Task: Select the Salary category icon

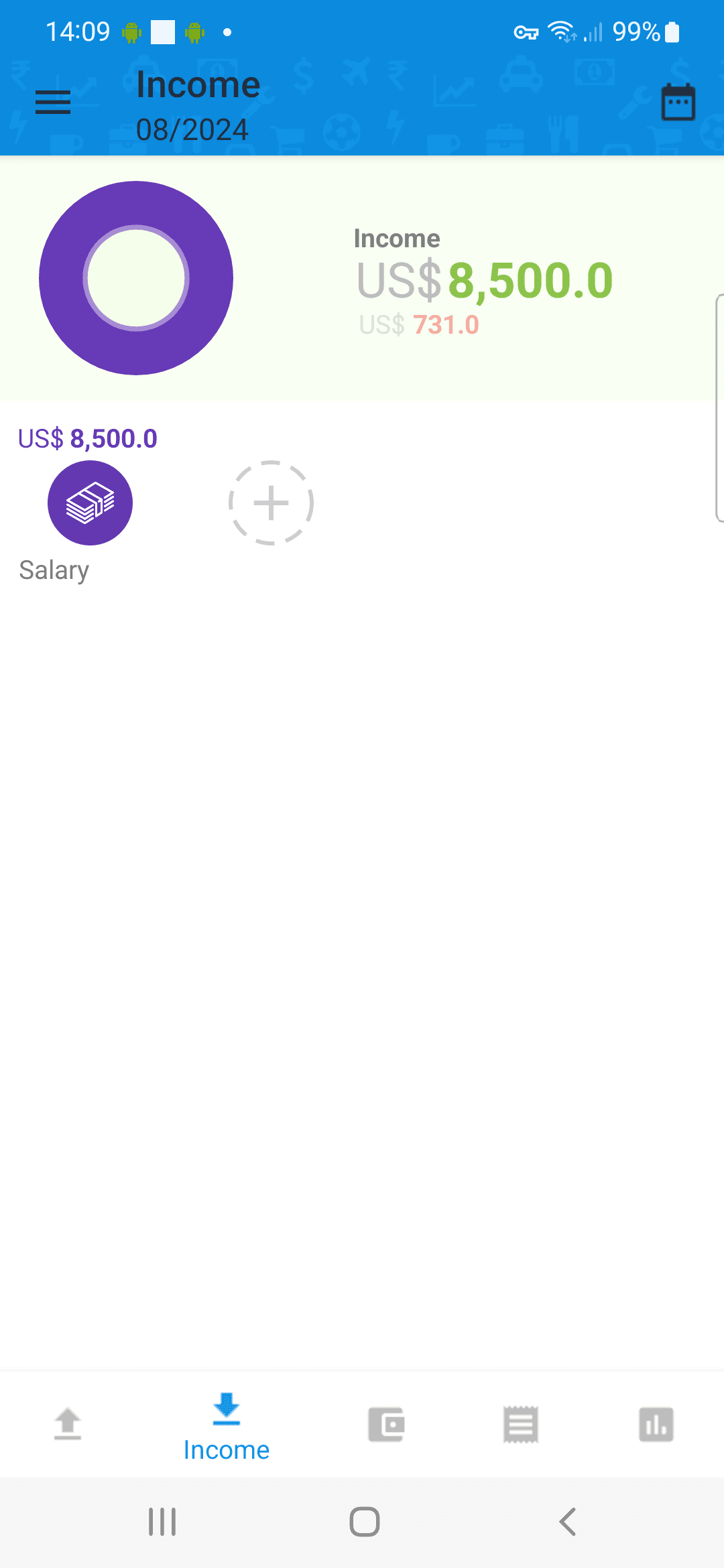Action: [x=90, y=503]
